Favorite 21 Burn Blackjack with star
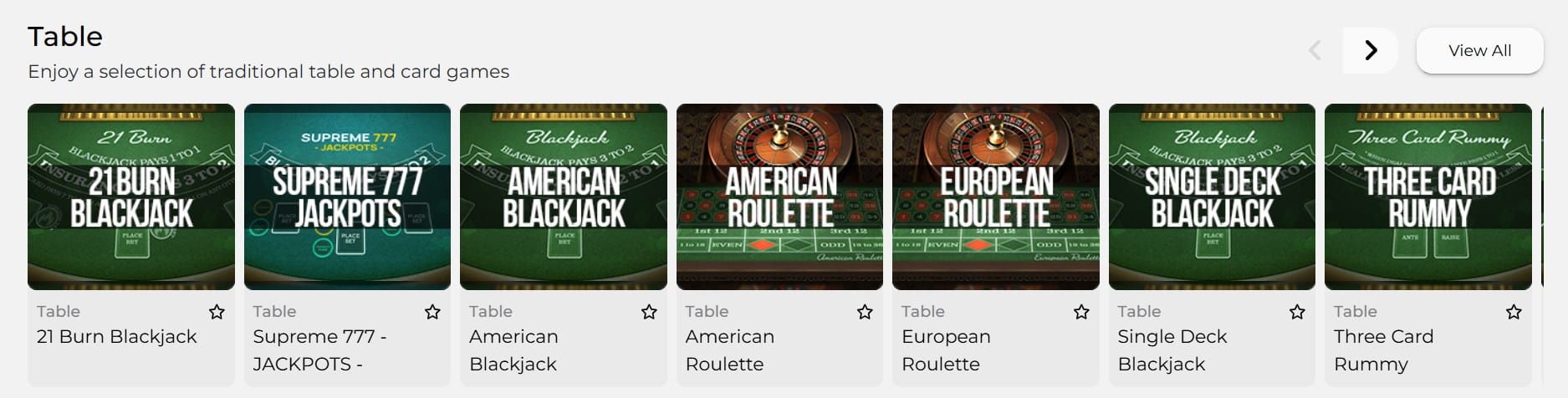Image resolution: width=1568 pixels, height=398 pixels. (x=217, y=312)
